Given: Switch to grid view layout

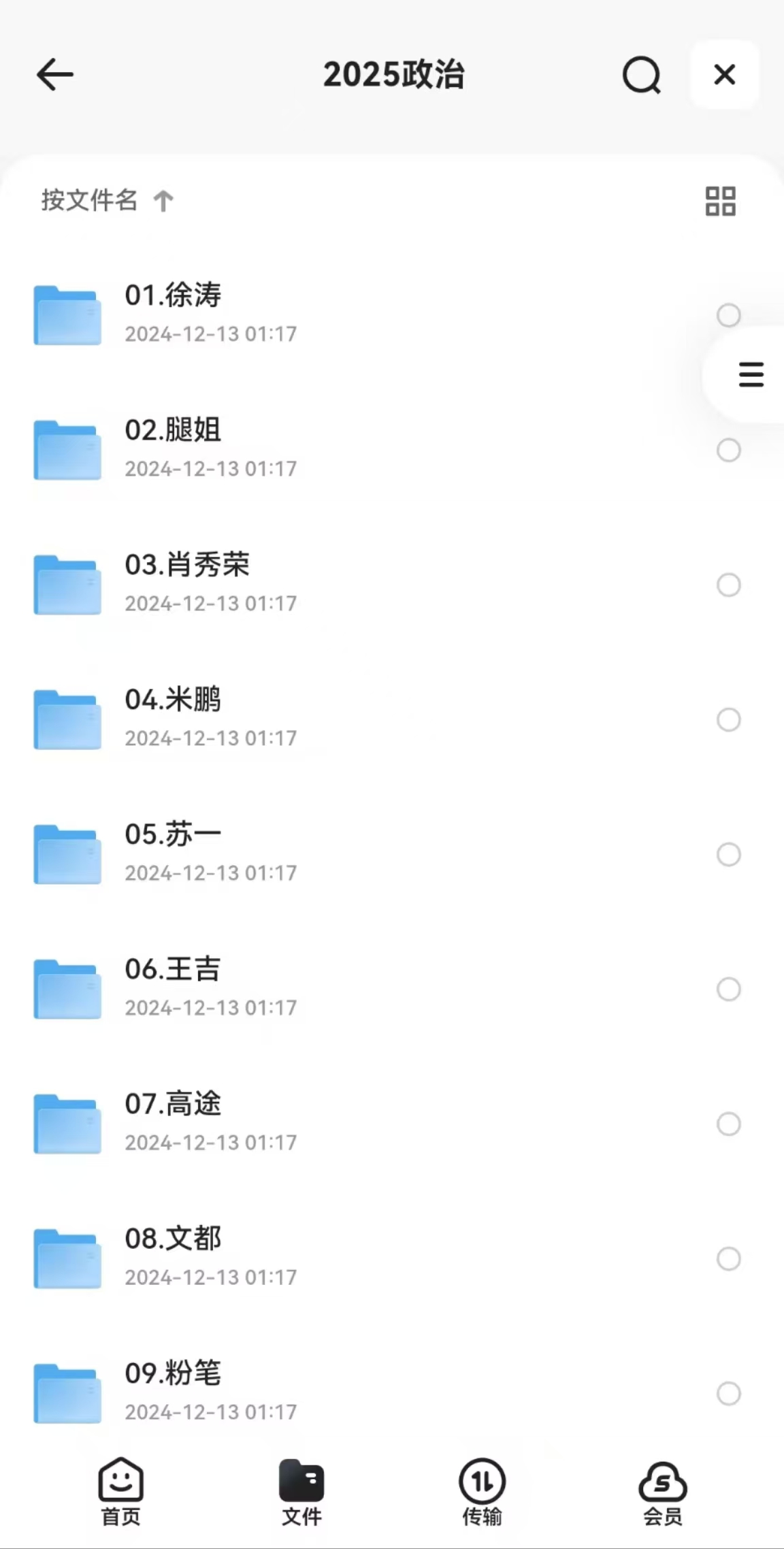Looking at the screenshot, I should click(720, 201).
